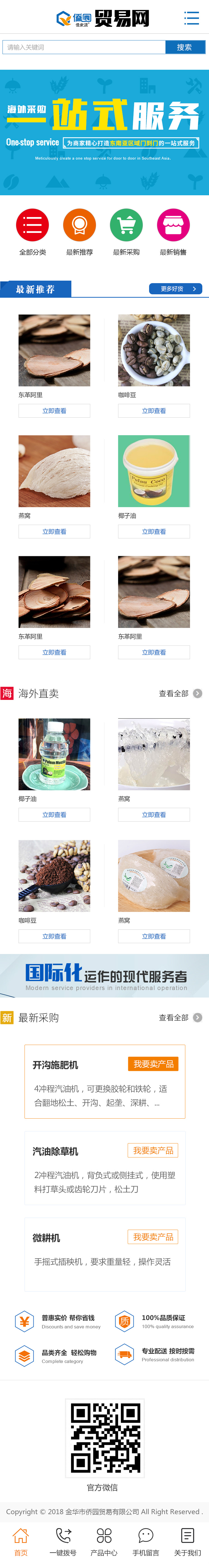209x1568 pixels.
Task: Open the 关于我们 tab
Action: point(187,1542)
